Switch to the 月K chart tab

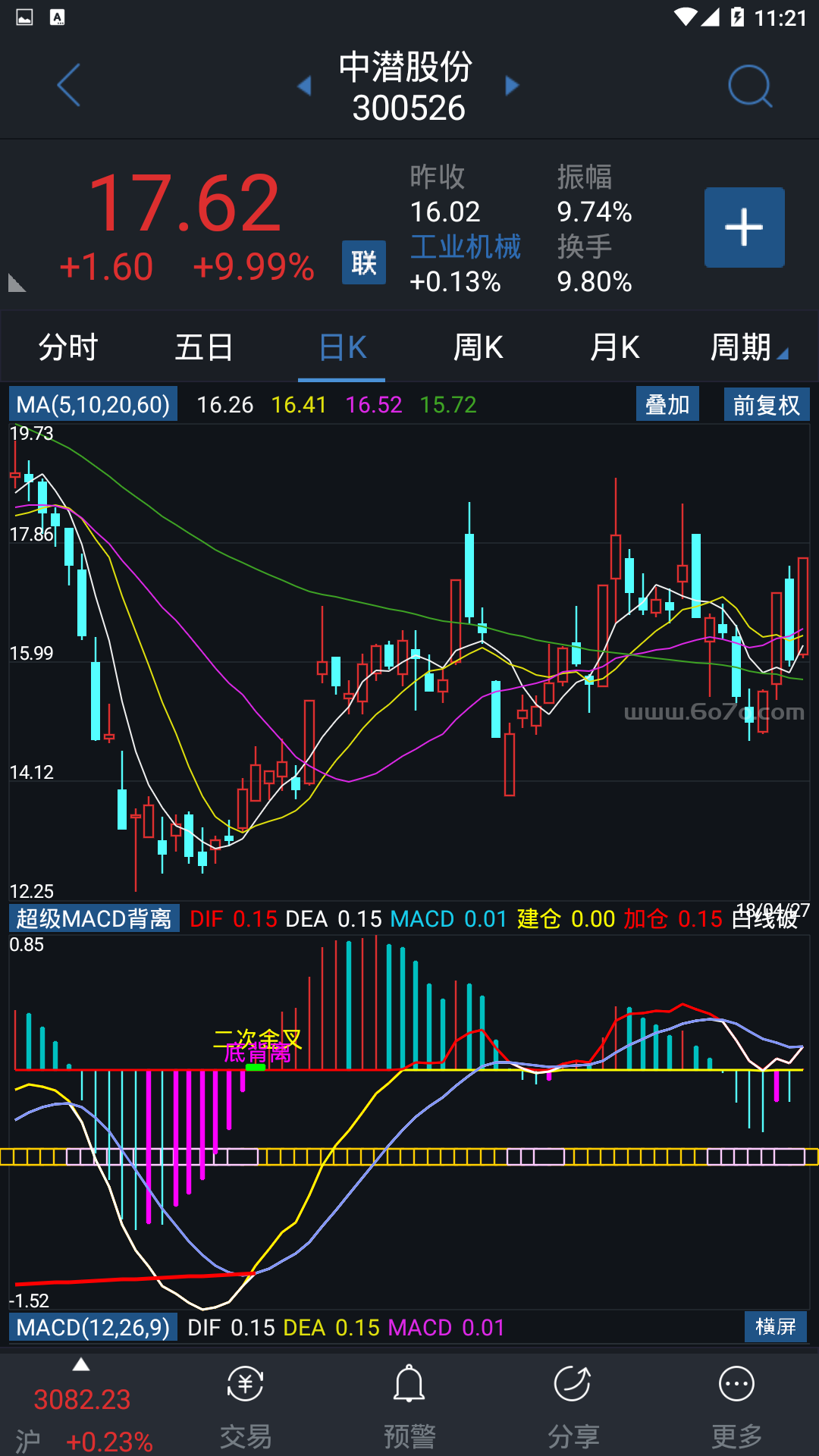click(x=615, y=347)
